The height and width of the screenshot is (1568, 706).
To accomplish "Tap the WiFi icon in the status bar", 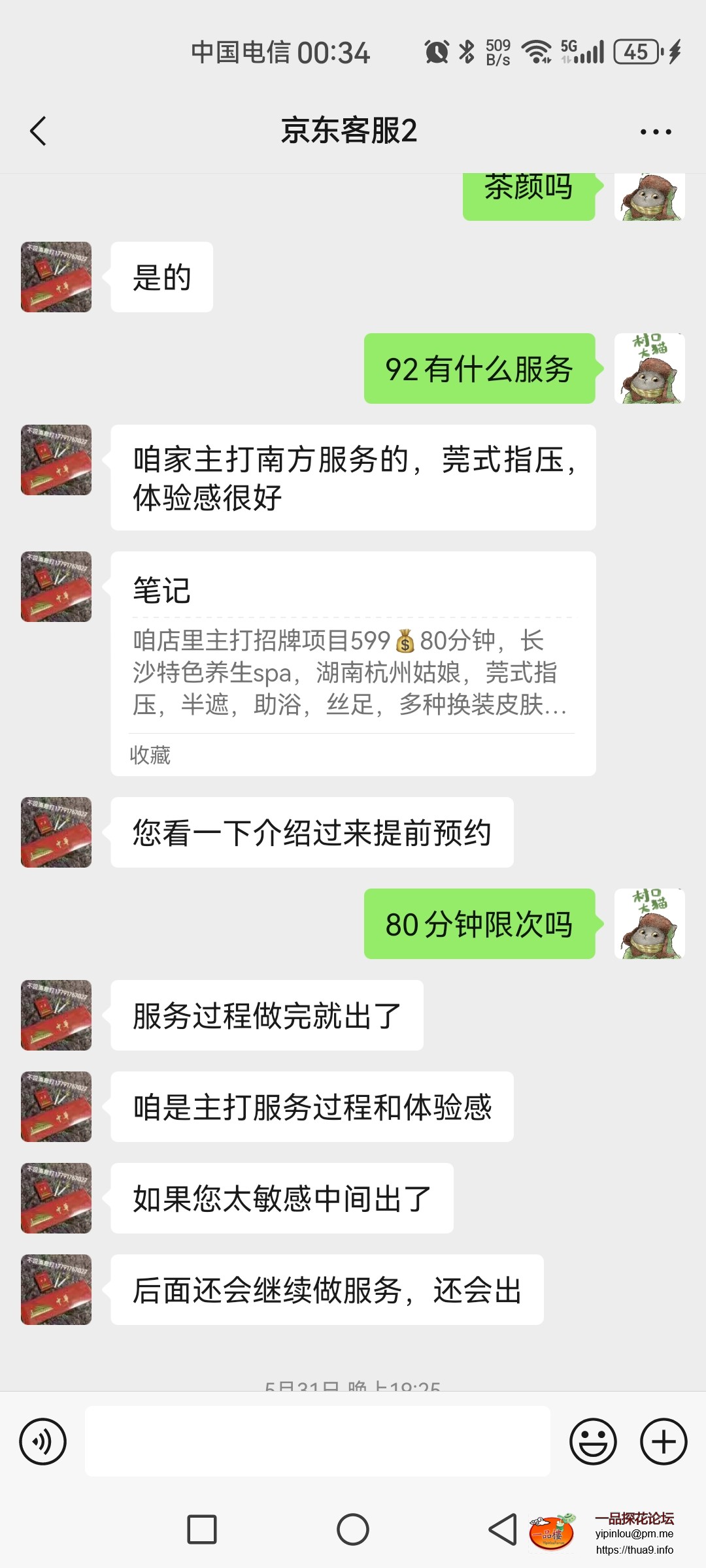I will (x=539, y=52).
